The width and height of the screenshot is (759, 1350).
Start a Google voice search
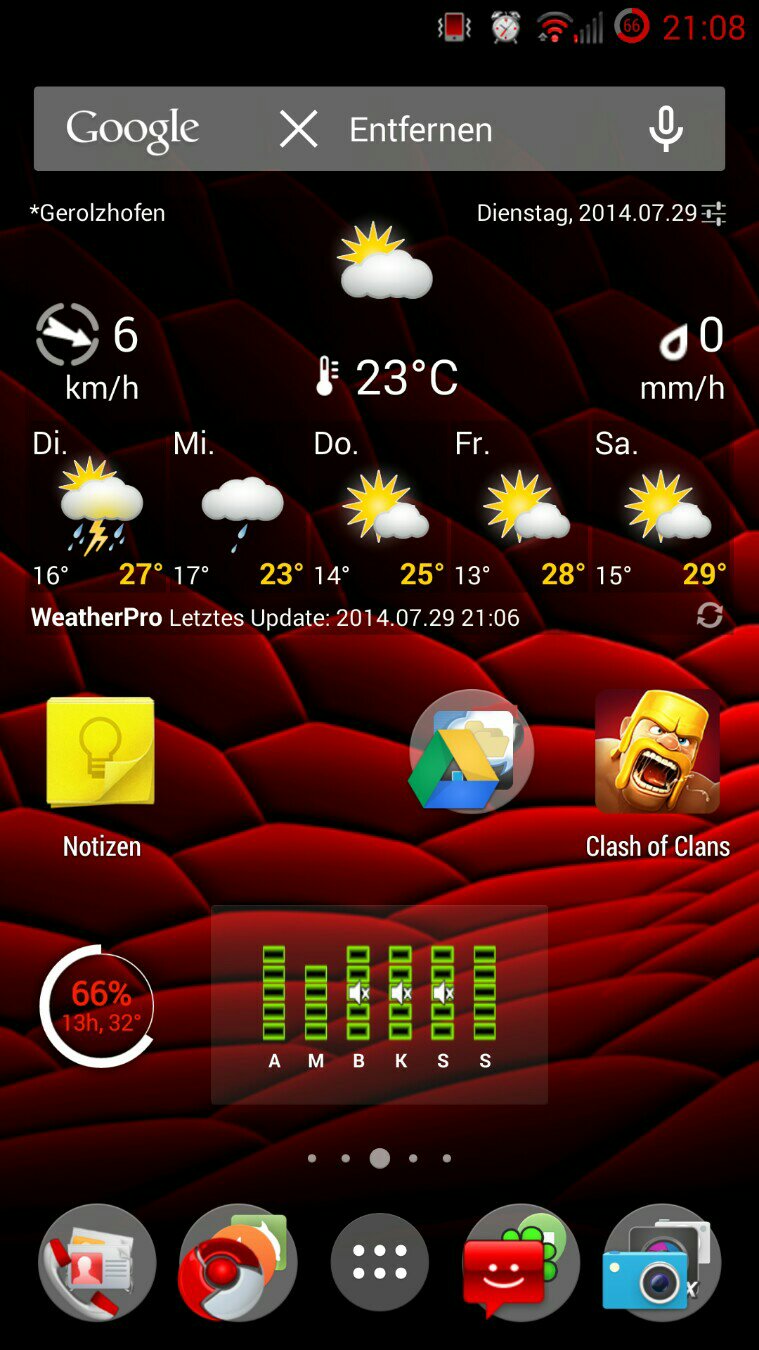(x=666, y=129)
